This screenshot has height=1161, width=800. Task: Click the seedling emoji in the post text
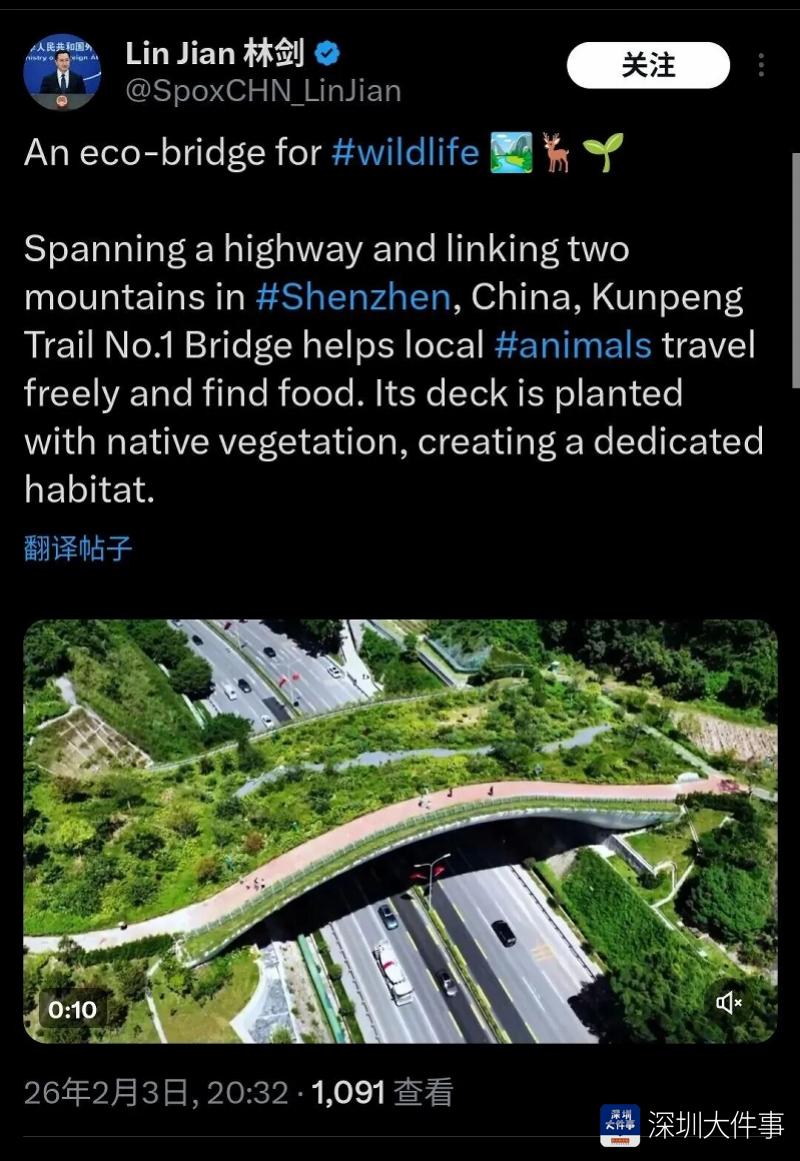coord(599,151)
